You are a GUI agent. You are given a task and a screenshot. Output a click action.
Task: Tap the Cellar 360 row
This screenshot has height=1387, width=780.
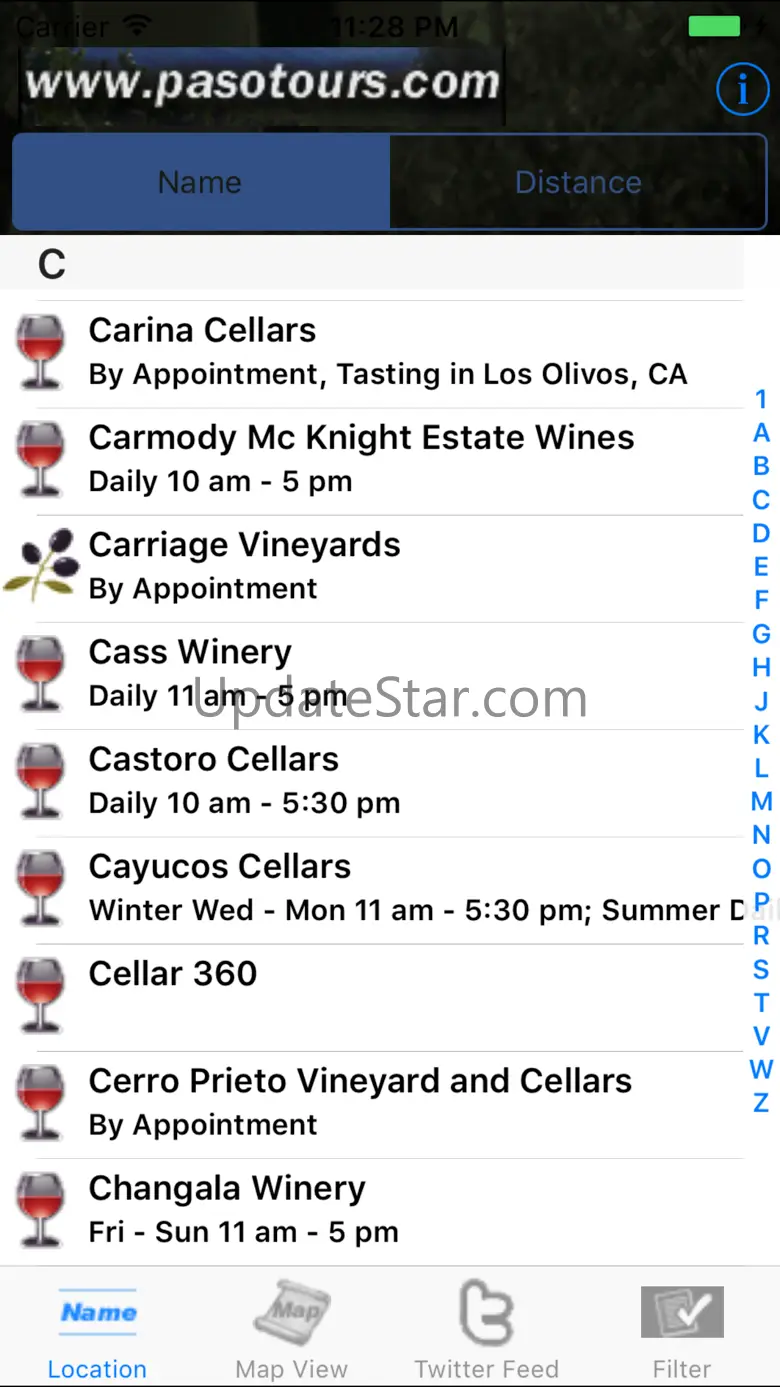[372, 996]
